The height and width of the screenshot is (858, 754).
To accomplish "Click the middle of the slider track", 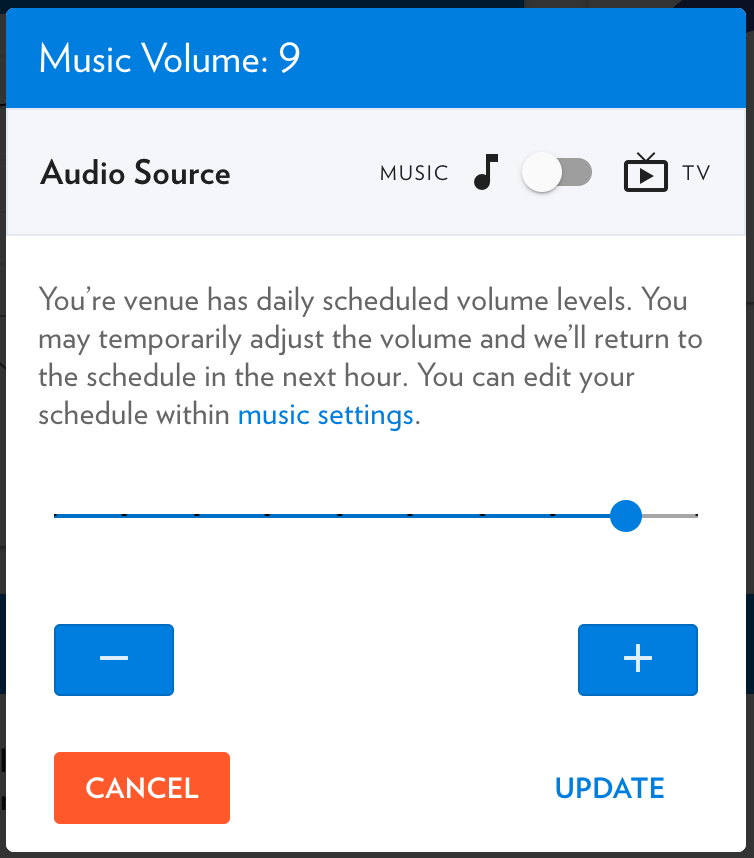I will (375, 516).
